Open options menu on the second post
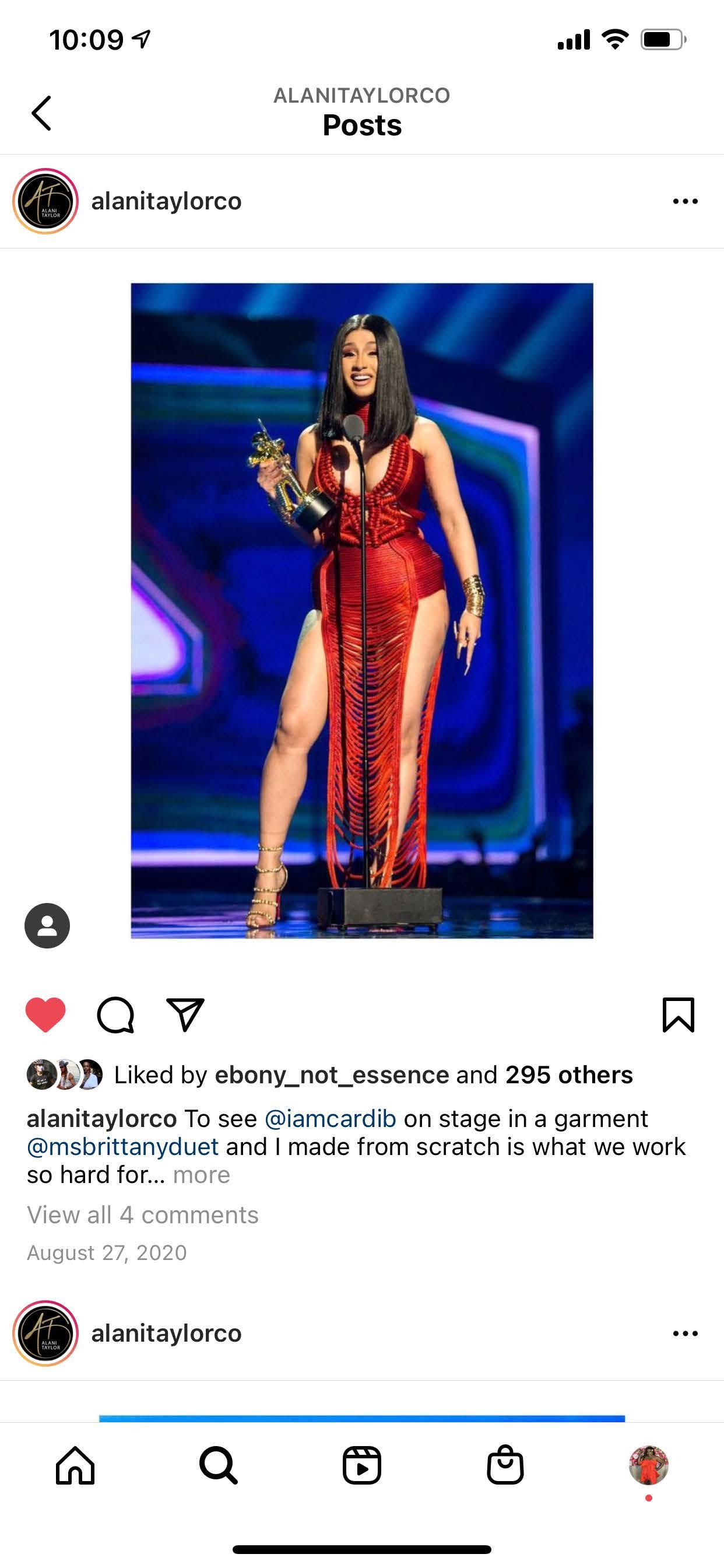The width and height of the screenshot is (724, 1568). [x=685, y=1333]
